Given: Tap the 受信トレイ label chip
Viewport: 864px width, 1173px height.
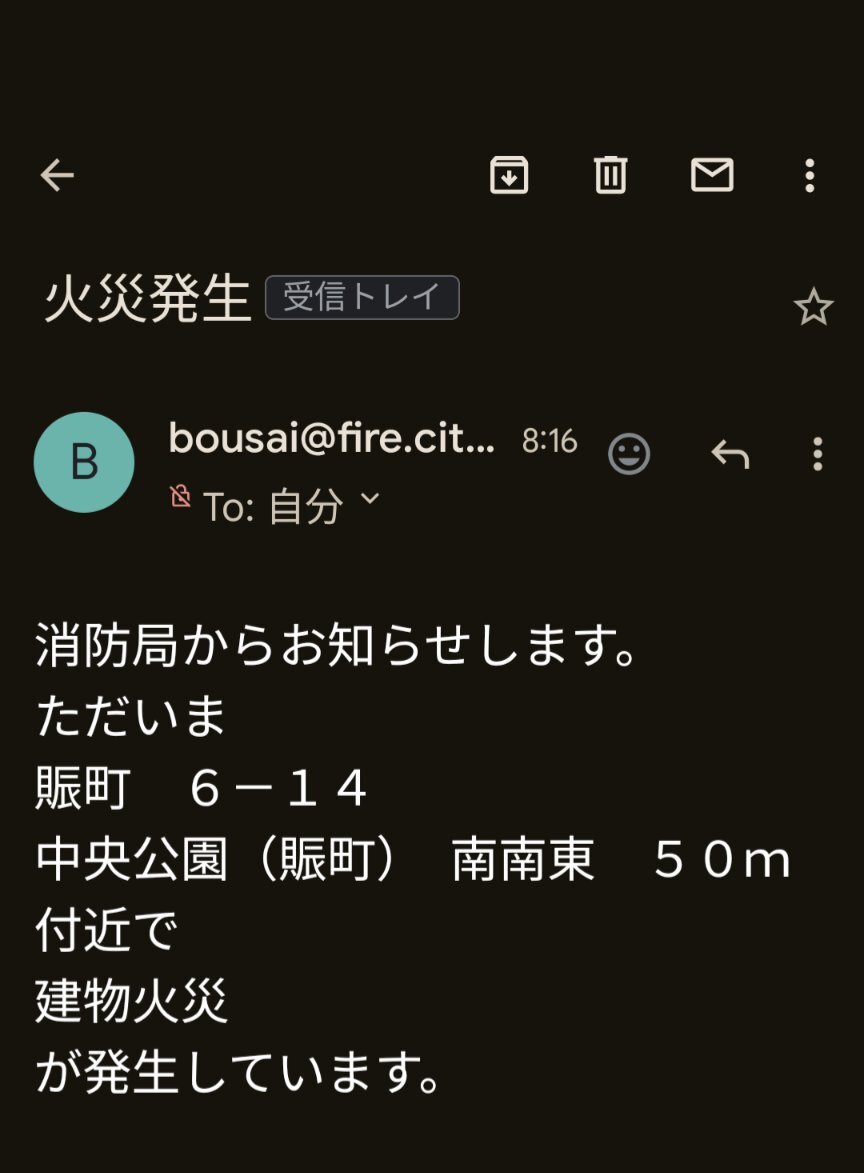Looking at the screenshot, I should [x=362, y=298].
